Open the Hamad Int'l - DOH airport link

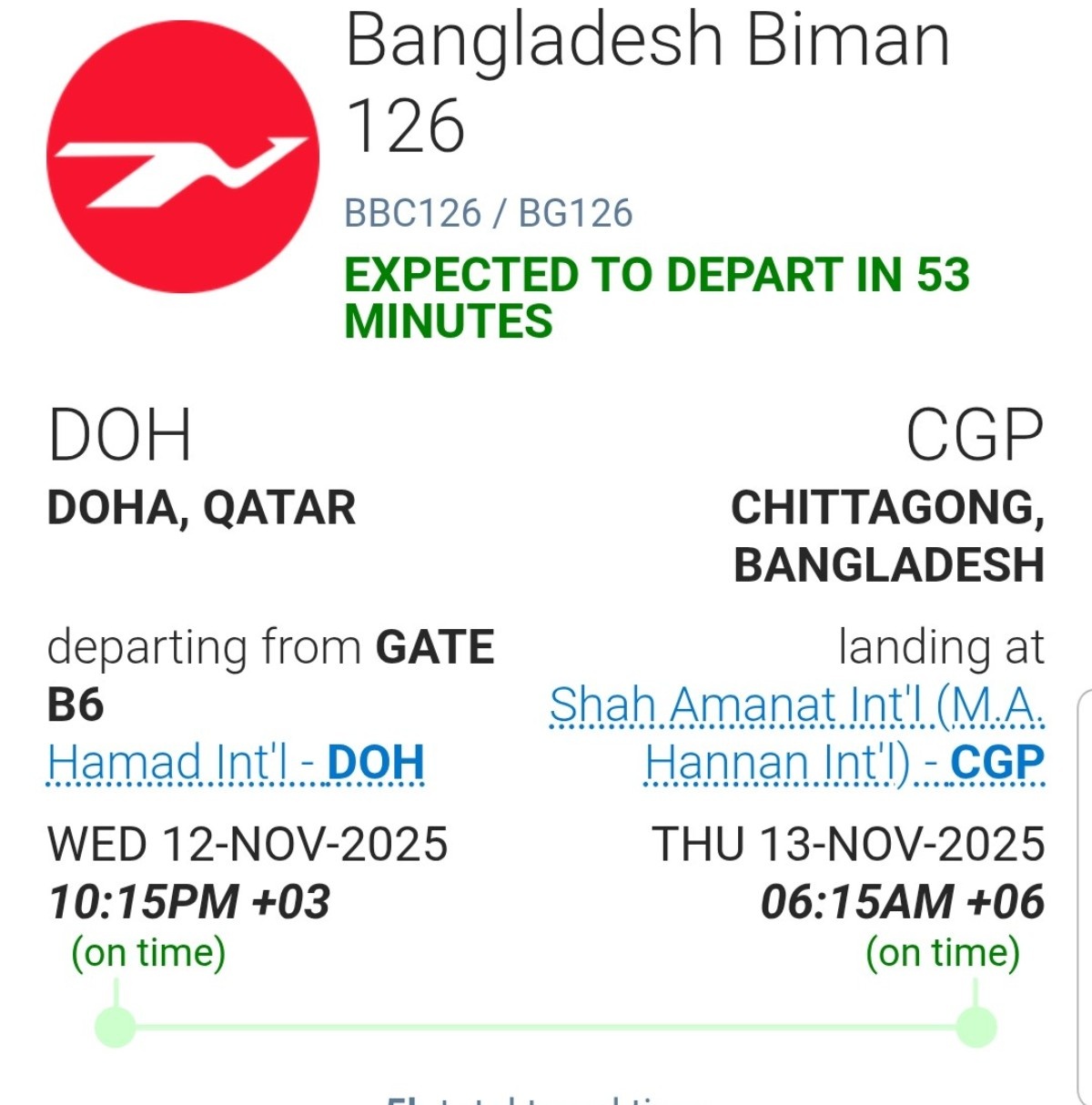click(x=236, y=763)
